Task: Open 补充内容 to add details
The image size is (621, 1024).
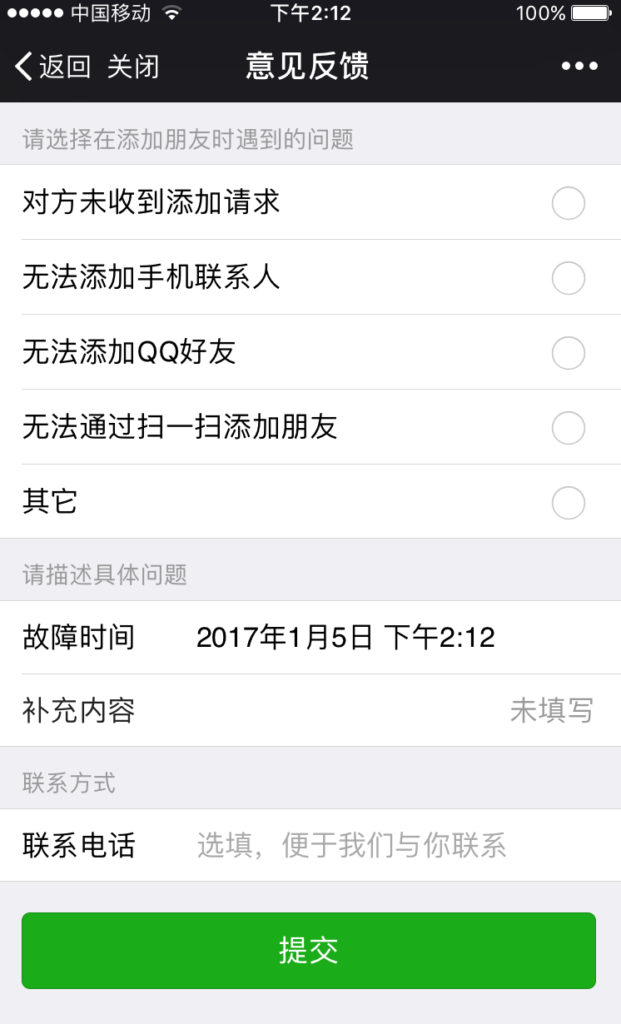Action: point(310,711)
